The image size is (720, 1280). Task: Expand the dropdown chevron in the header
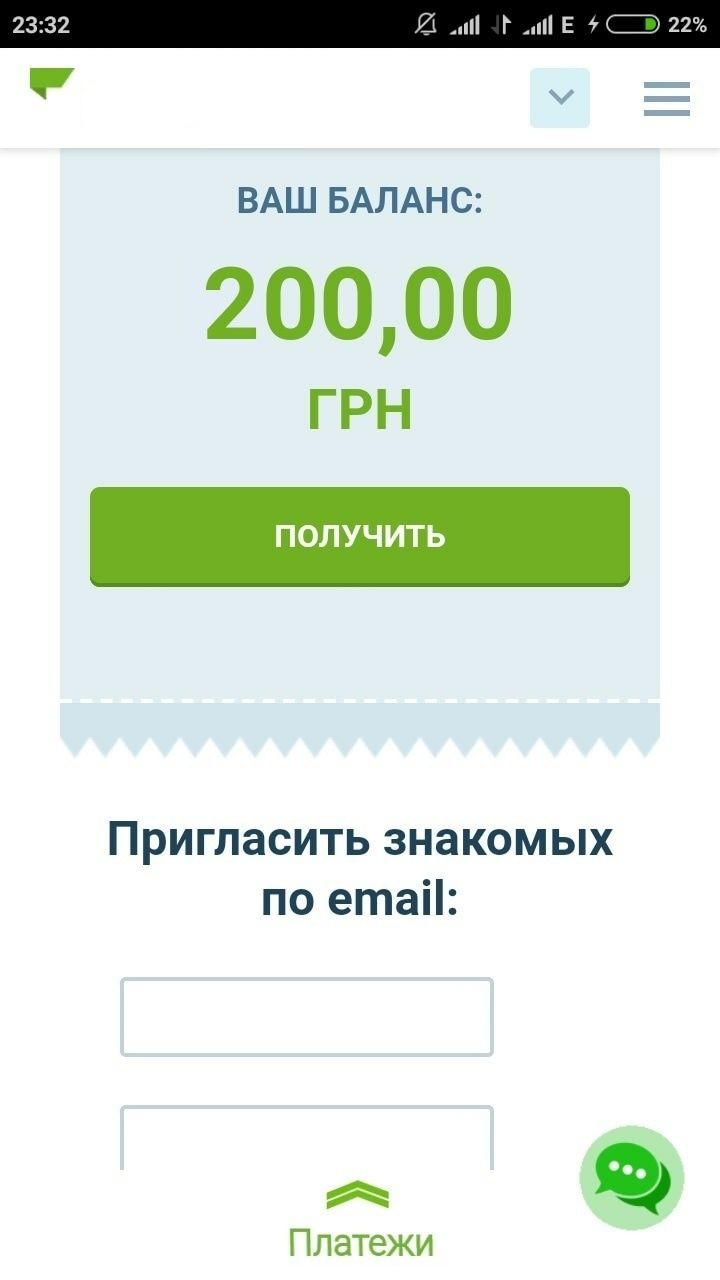[560, 98]
